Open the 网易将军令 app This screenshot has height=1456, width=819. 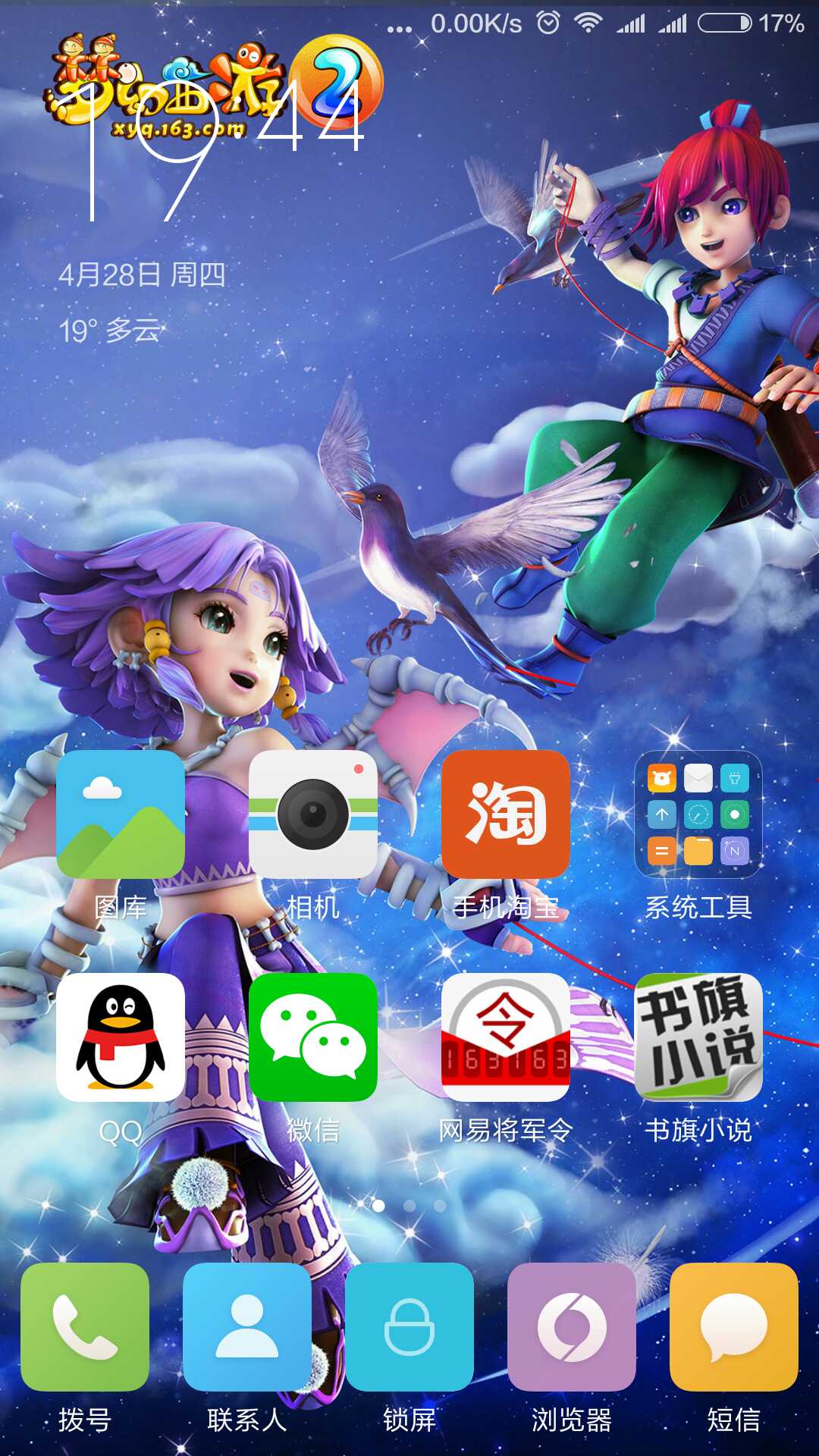click(x=506, y=1037)
